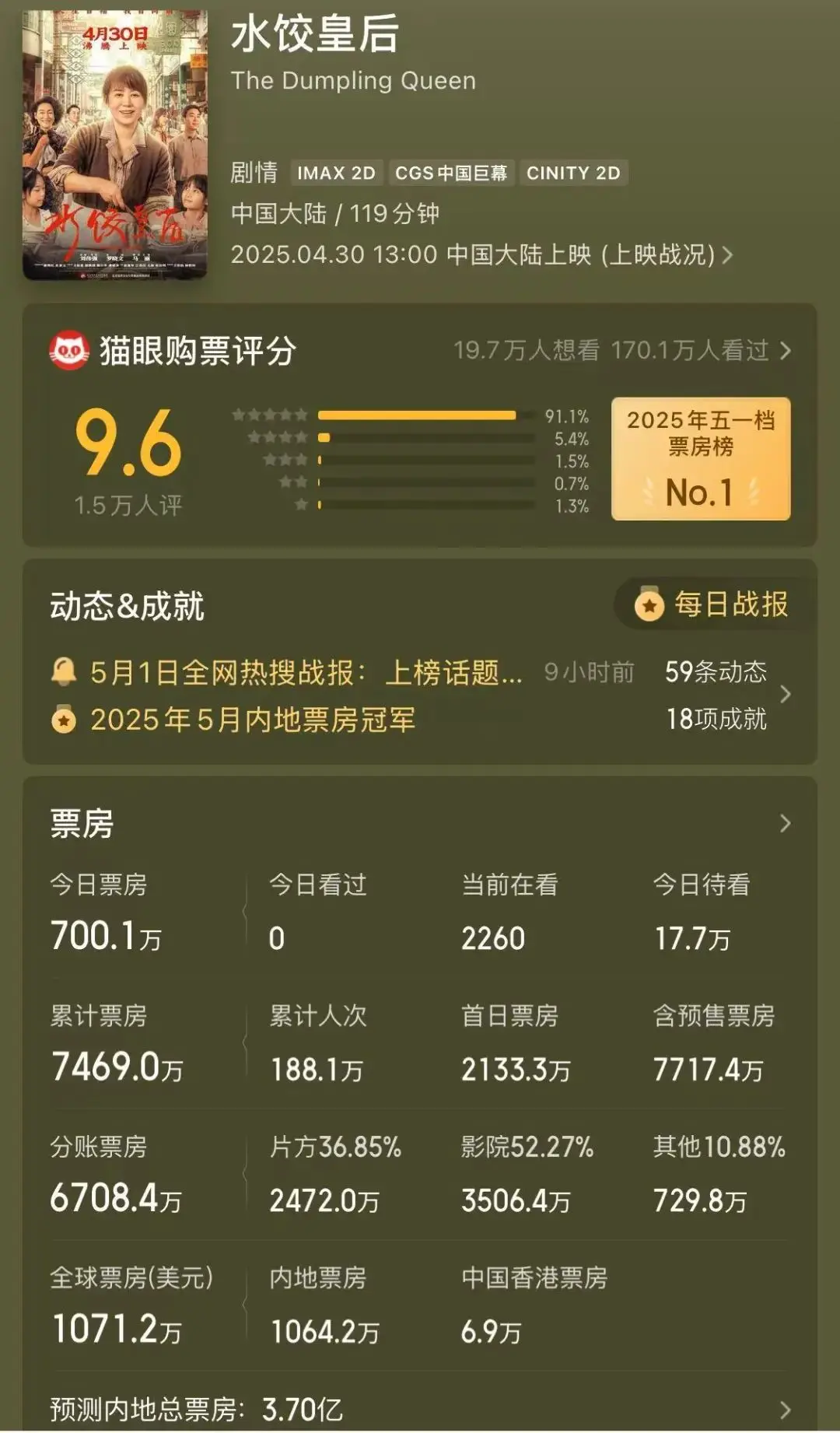
Task: Open the 每日战报 daily report
Action: 714,604
